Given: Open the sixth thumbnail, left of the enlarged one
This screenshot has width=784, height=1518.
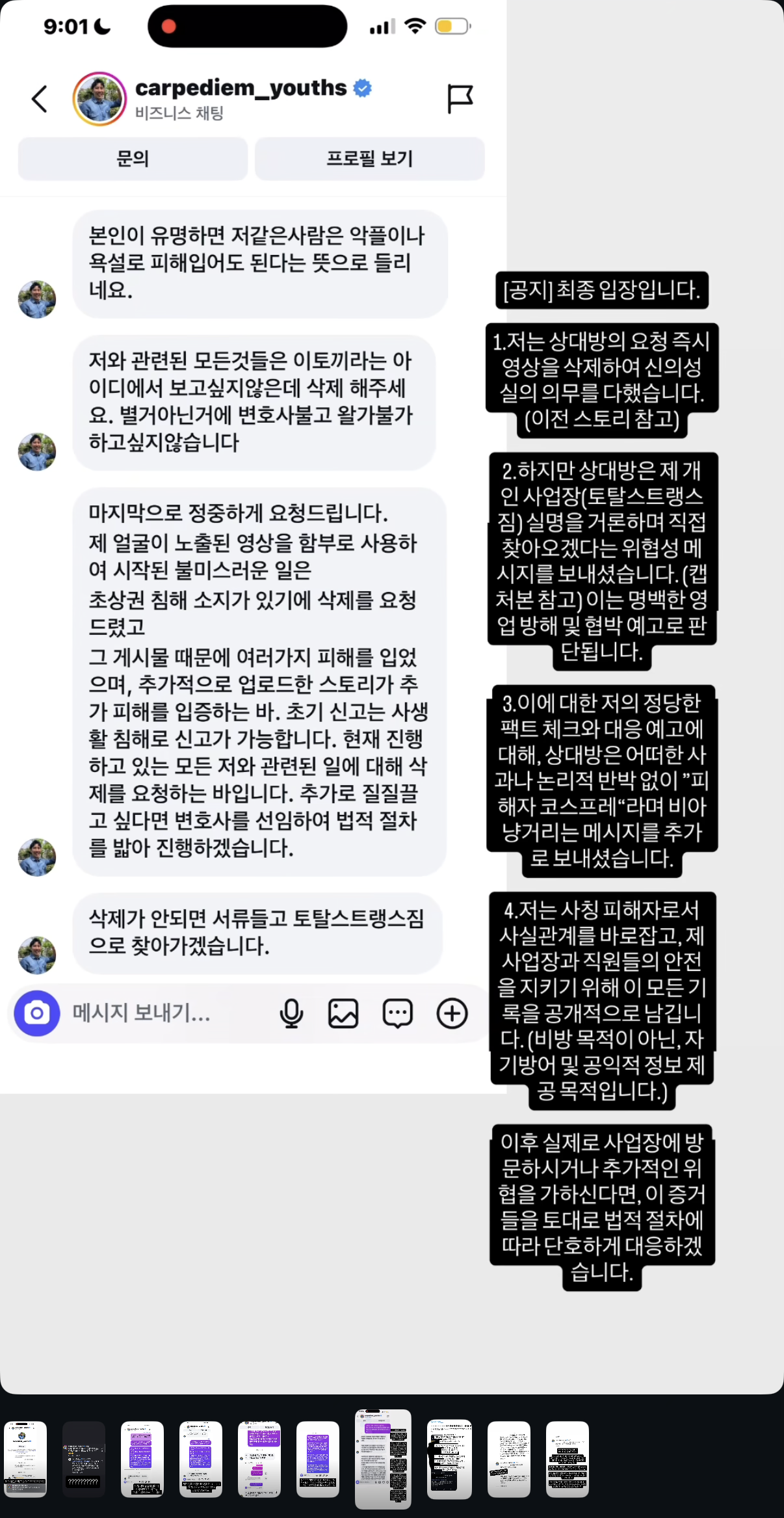Looking at the screenshot, I should (318, 1459).
